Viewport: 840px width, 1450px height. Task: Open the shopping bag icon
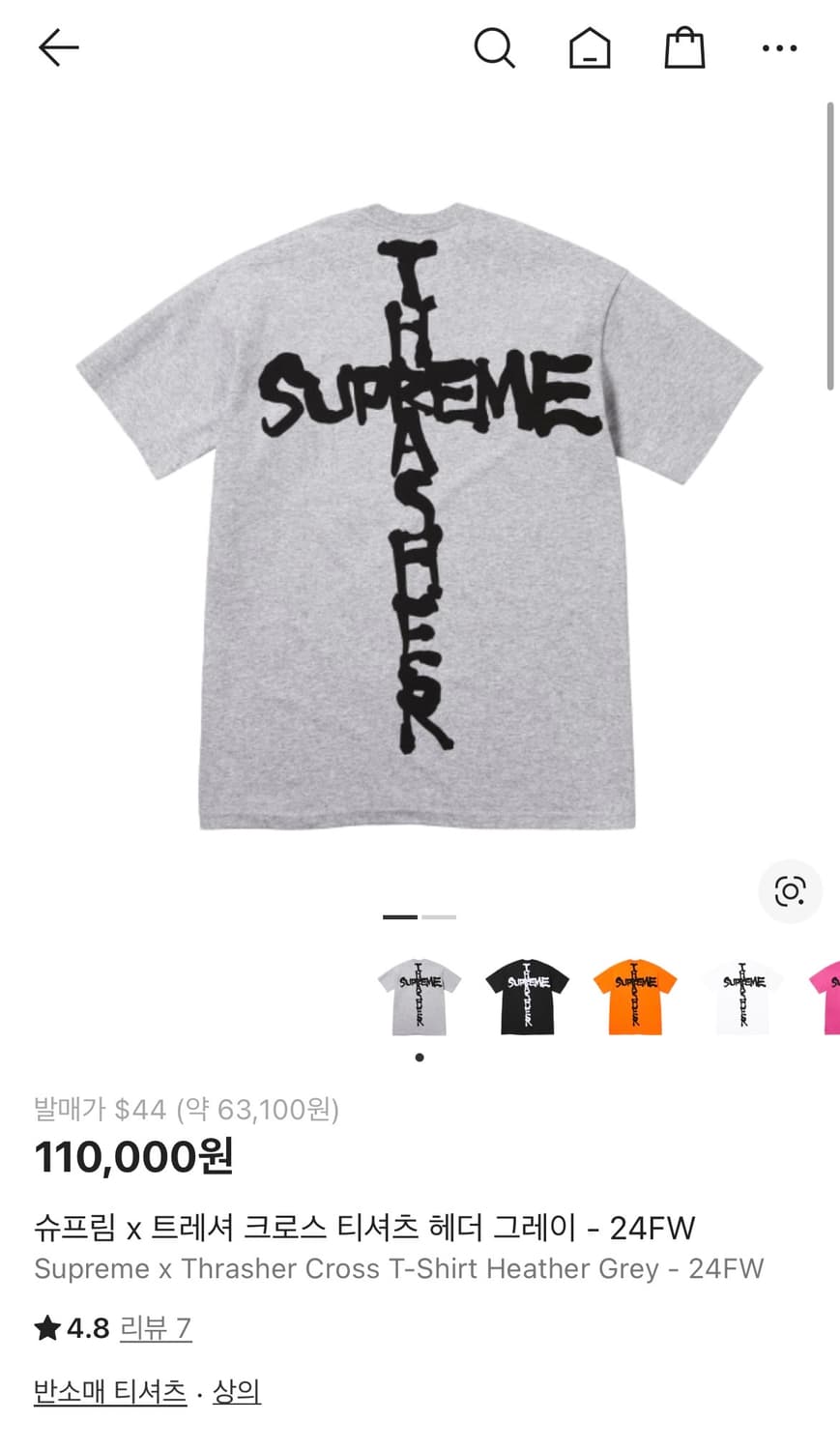[x=683, y=46]
